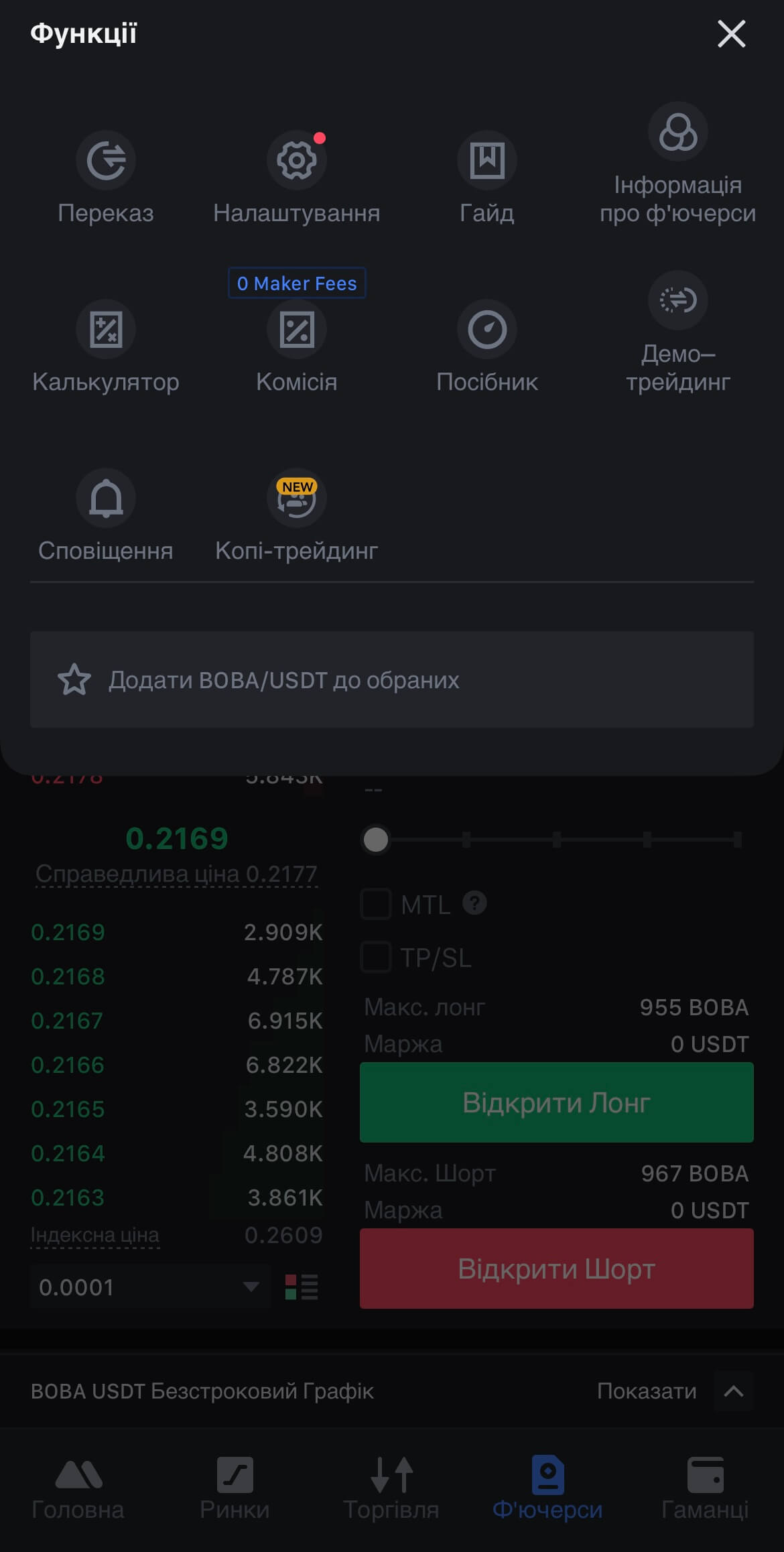
Task: Add BOBA/USDT to favorites
Action: [392, 680]
